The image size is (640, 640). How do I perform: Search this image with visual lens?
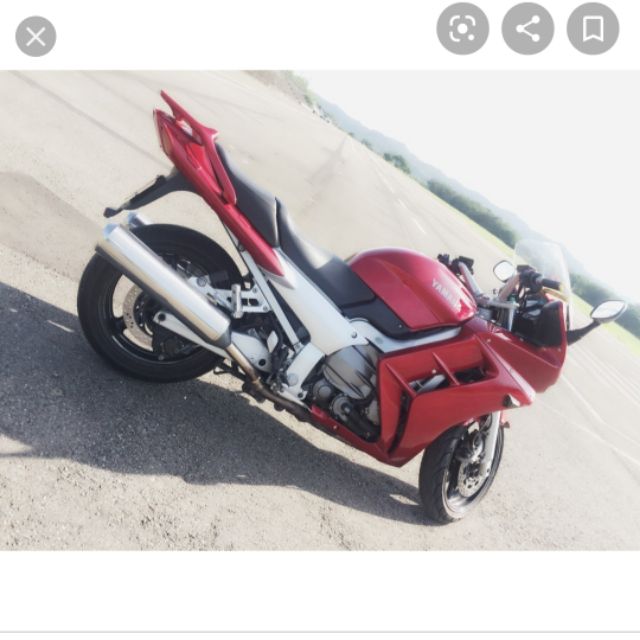[463, 29]
